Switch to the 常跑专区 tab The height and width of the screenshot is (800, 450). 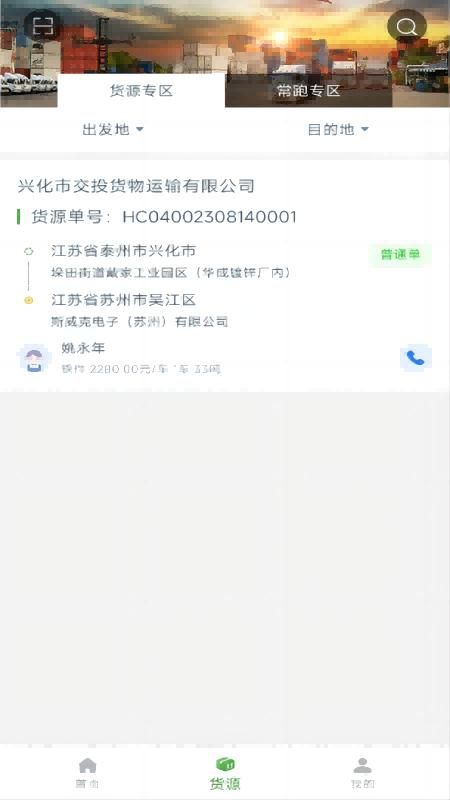[309, 91]
